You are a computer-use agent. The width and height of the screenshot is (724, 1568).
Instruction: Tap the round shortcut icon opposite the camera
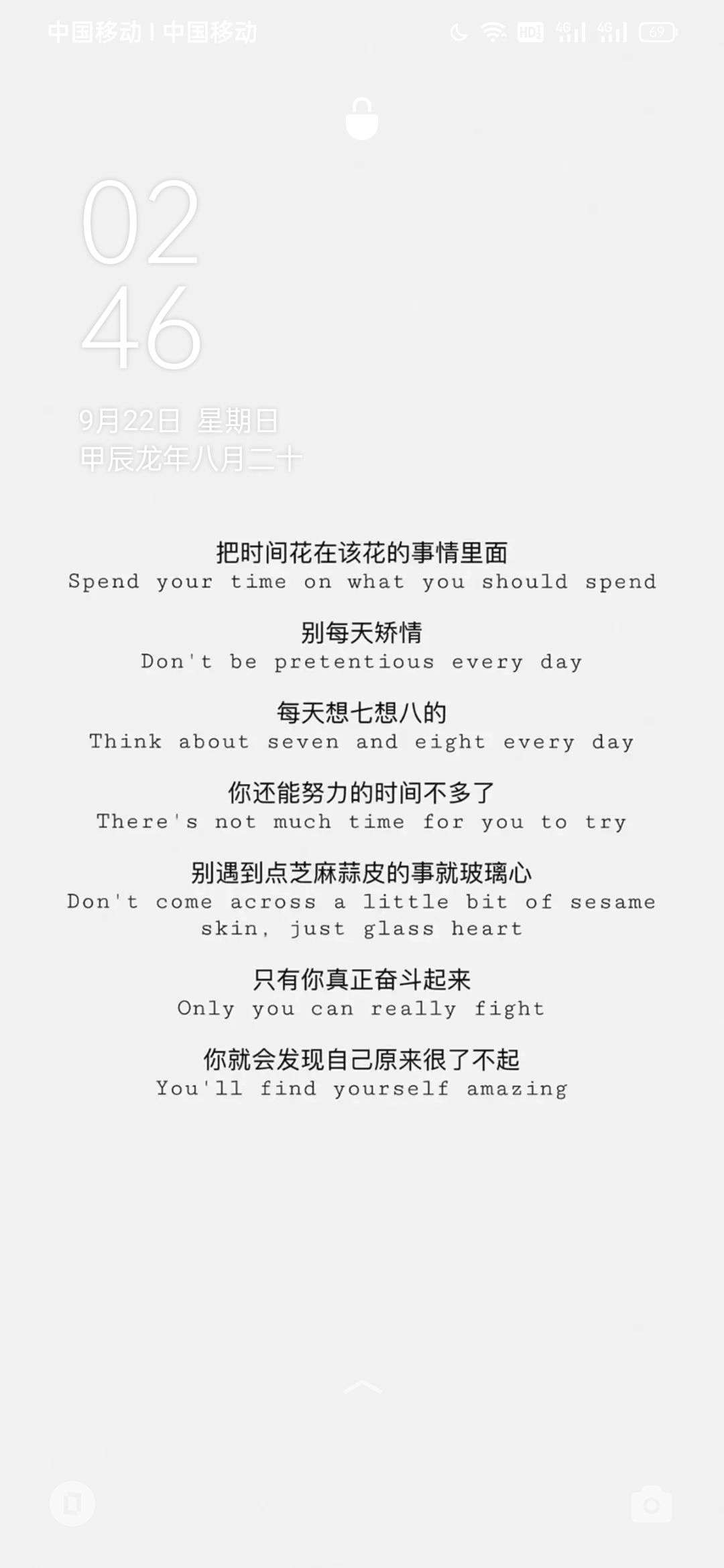pos(72,1503)
